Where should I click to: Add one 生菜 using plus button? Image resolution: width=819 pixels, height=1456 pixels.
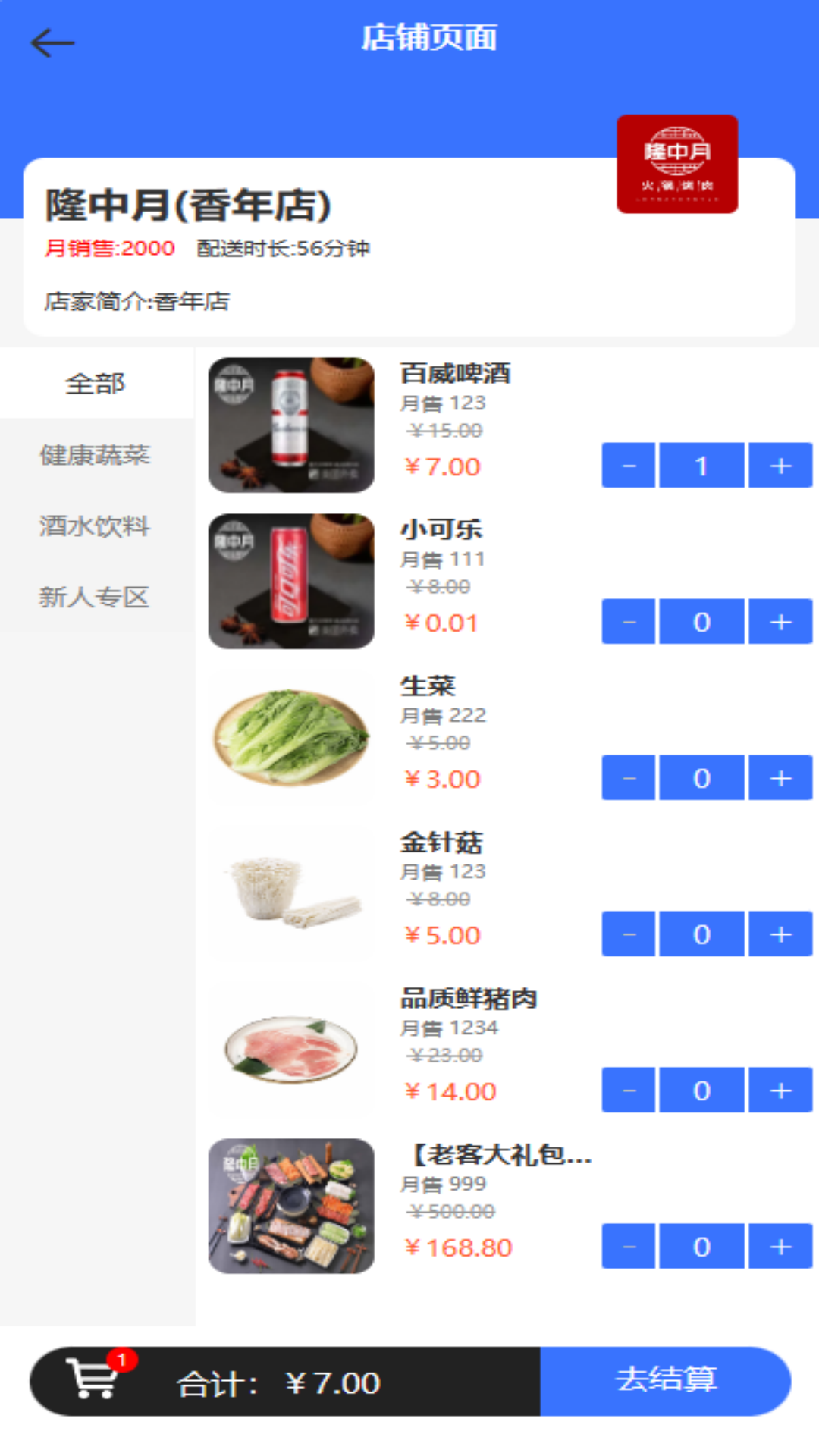click(780, 777)
